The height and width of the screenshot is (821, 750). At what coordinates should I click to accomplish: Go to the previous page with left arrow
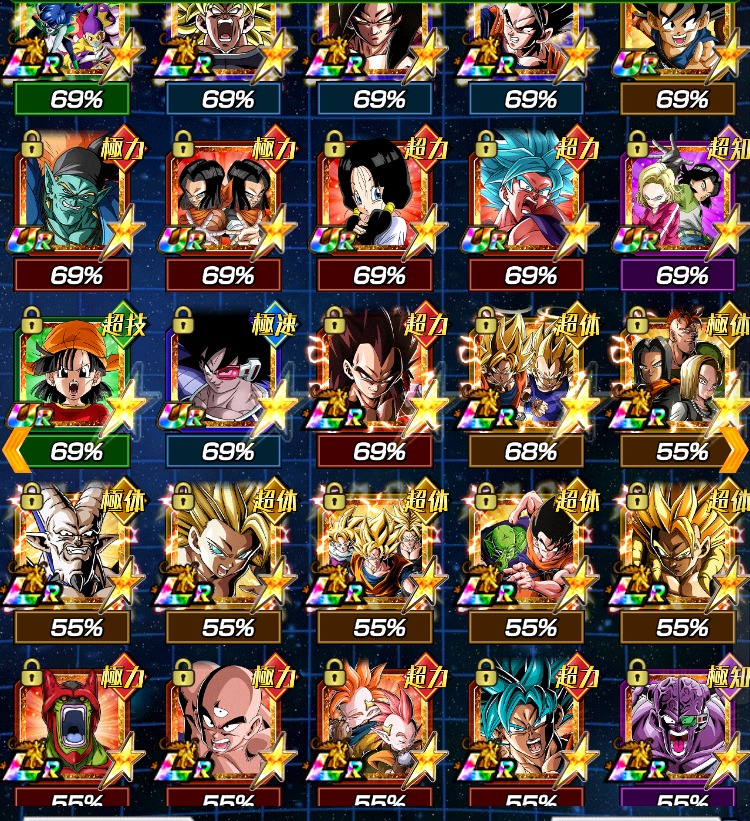[17, 450]
